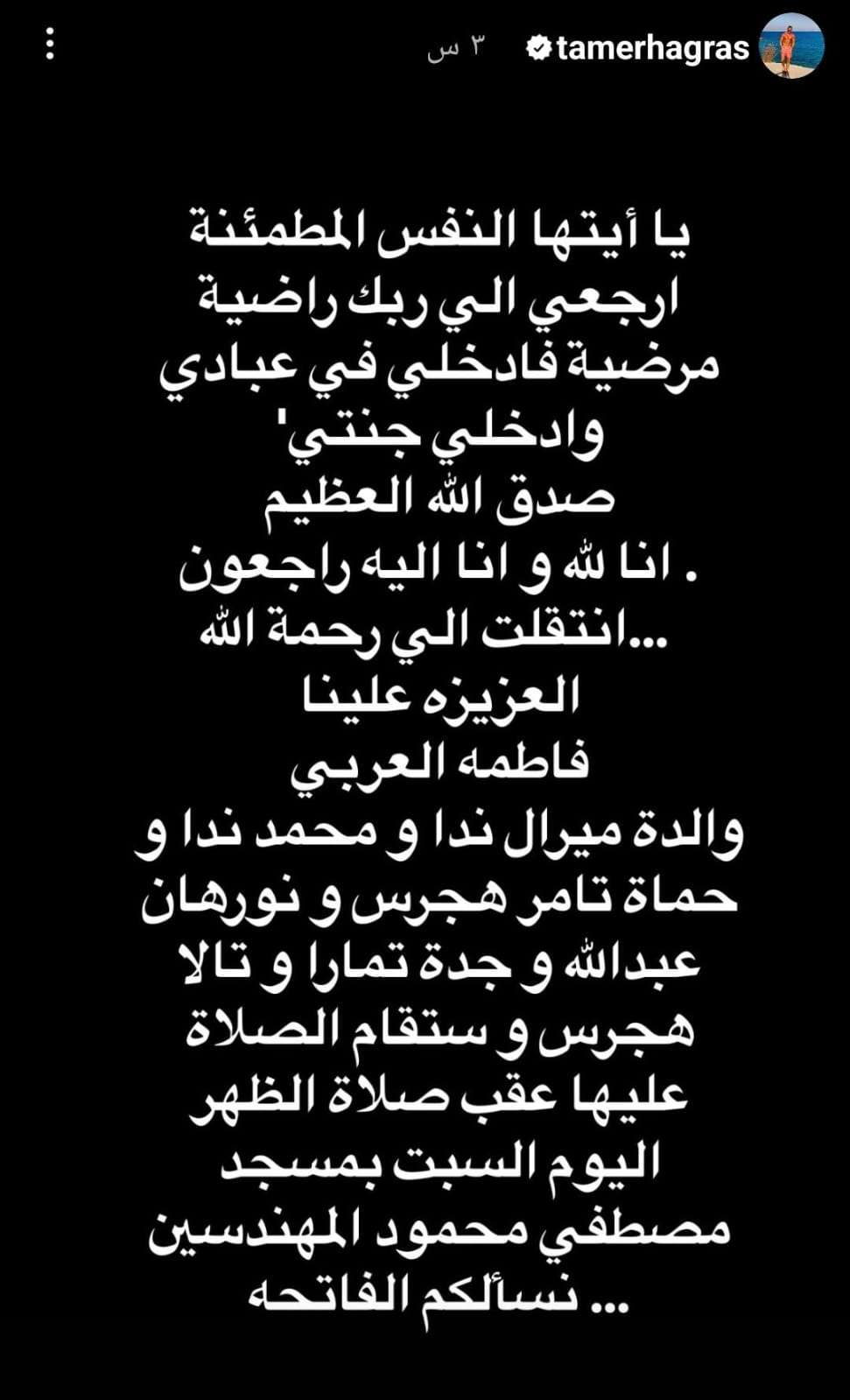Tap tamerhagras profile picture

[791, 46]
